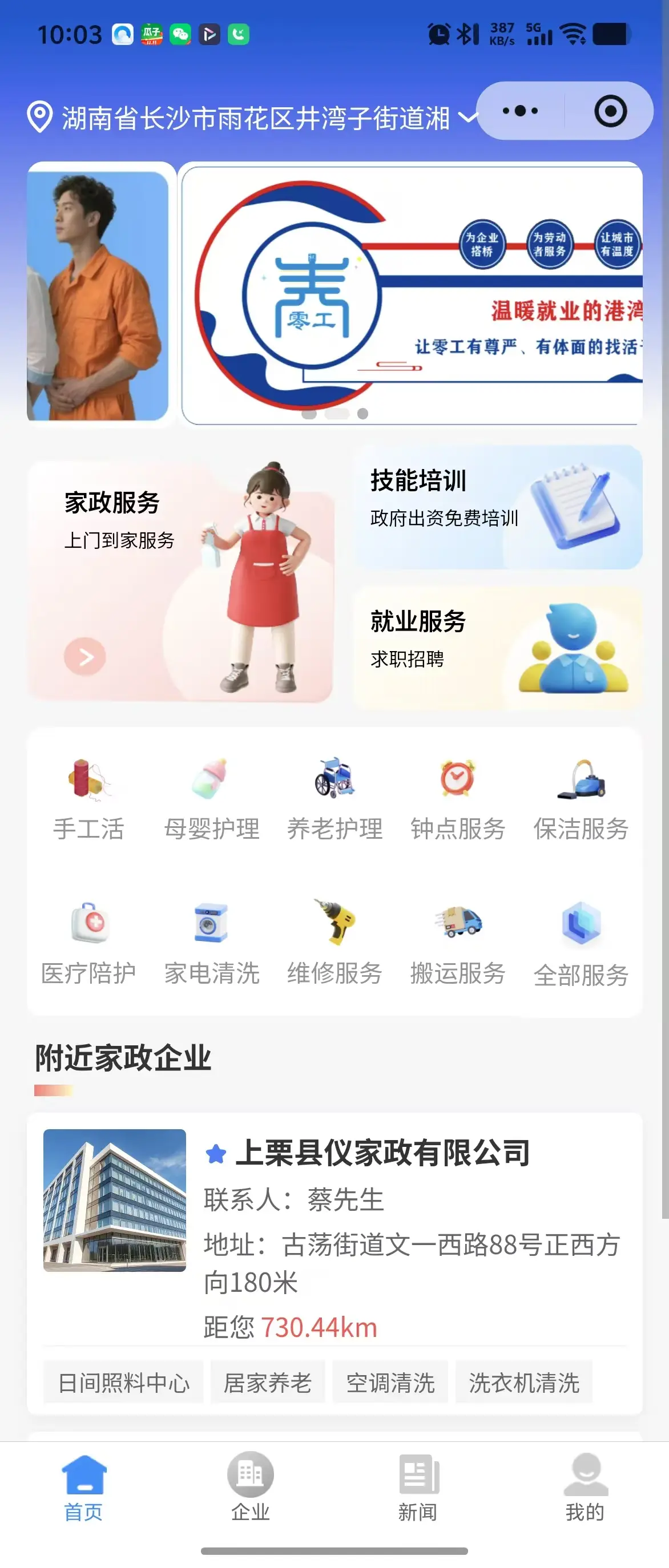Open the mini program more options menu
Screen dimensions: 669x1568
click(x=521, y=111)
